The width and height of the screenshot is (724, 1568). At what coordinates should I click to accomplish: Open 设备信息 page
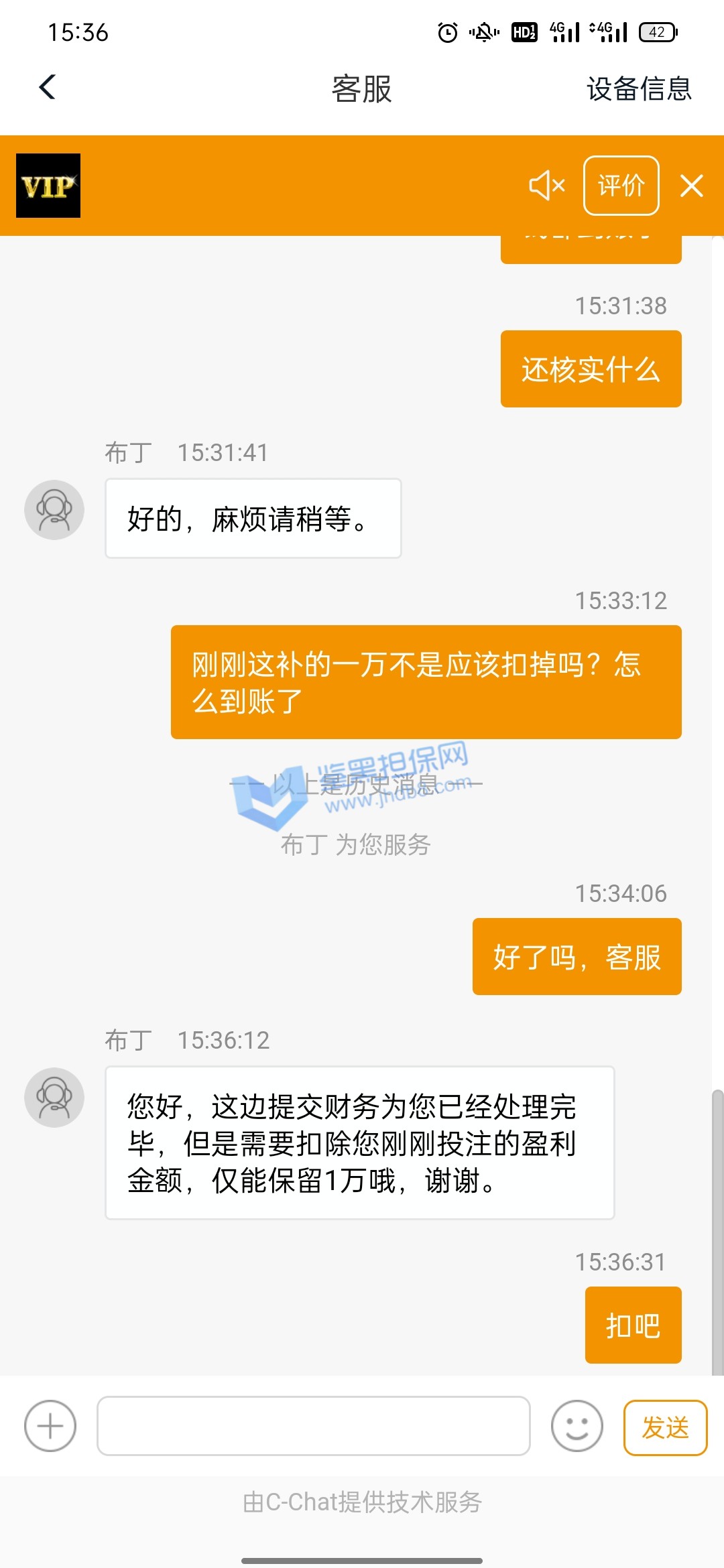pyautogui.click(x=638, y=88)
